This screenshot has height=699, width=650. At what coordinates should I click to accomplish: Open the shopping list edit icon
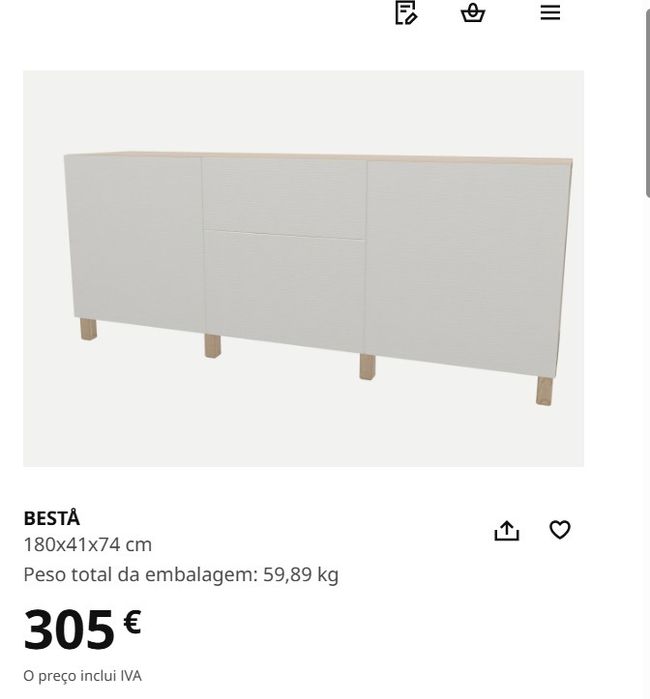point(405,13)
